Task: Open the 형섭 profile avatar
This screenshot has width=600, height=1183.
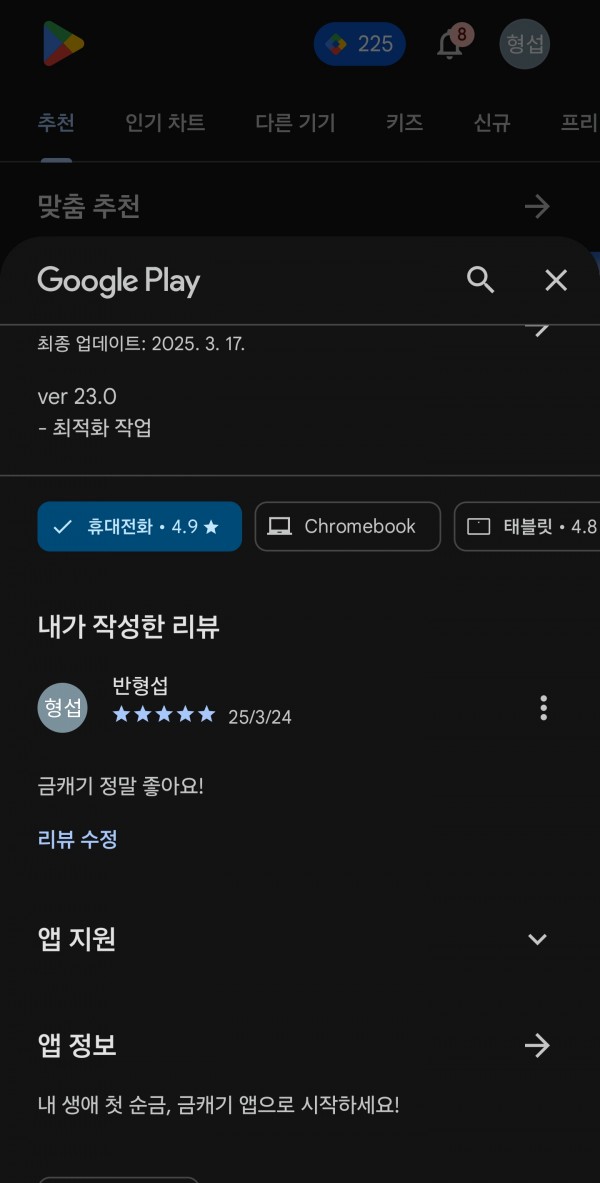Action: [525, 44]
